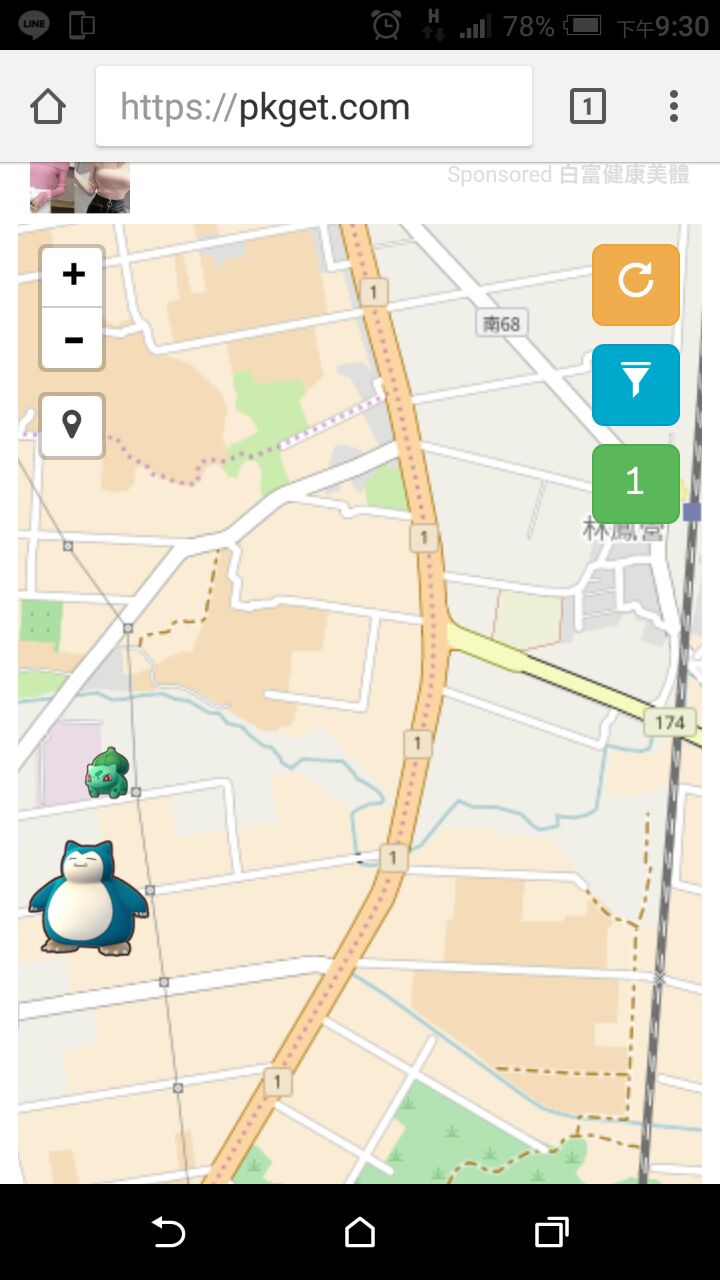Select the Bulbasaur marker on the map
The height and width of the screenshot is (1280, 720).
pyautogui.click(x=106, y=773)
